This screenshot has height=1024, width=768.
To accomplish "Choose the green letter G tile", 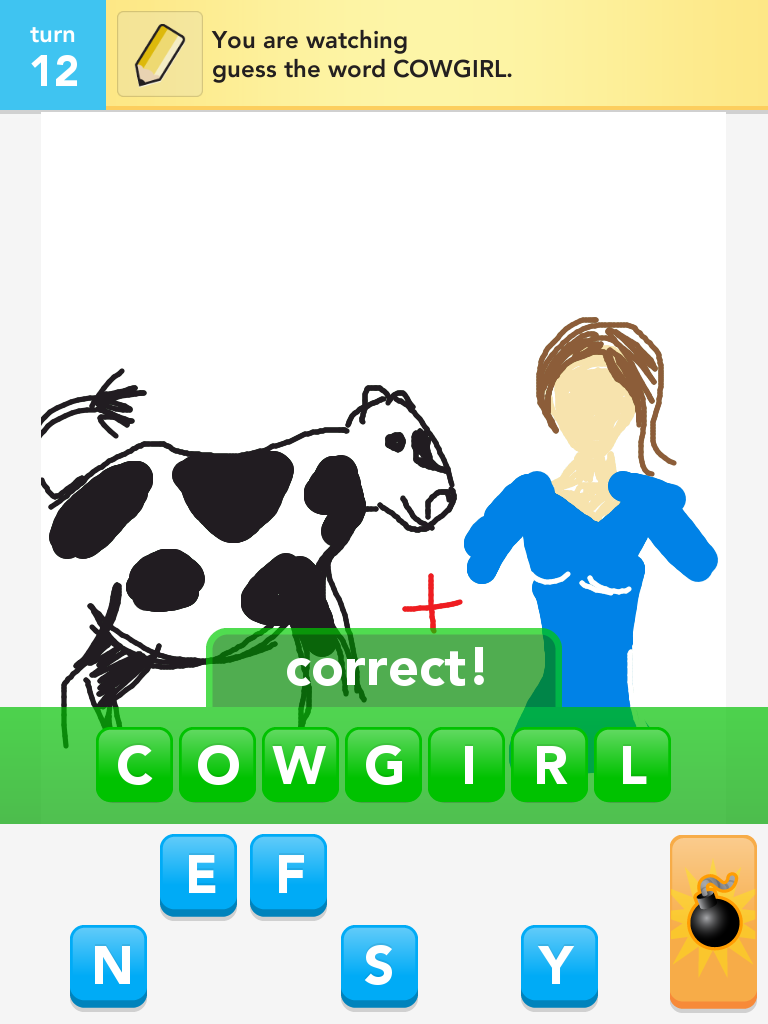I will pos(384,765).
